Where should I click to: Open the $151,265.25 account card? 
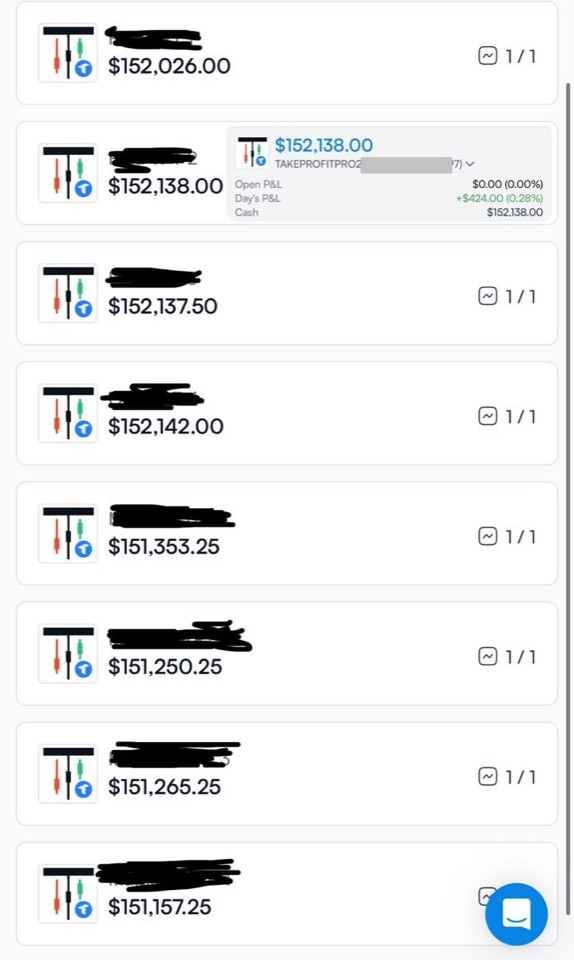pyautogui.click(x=286, y=773)
